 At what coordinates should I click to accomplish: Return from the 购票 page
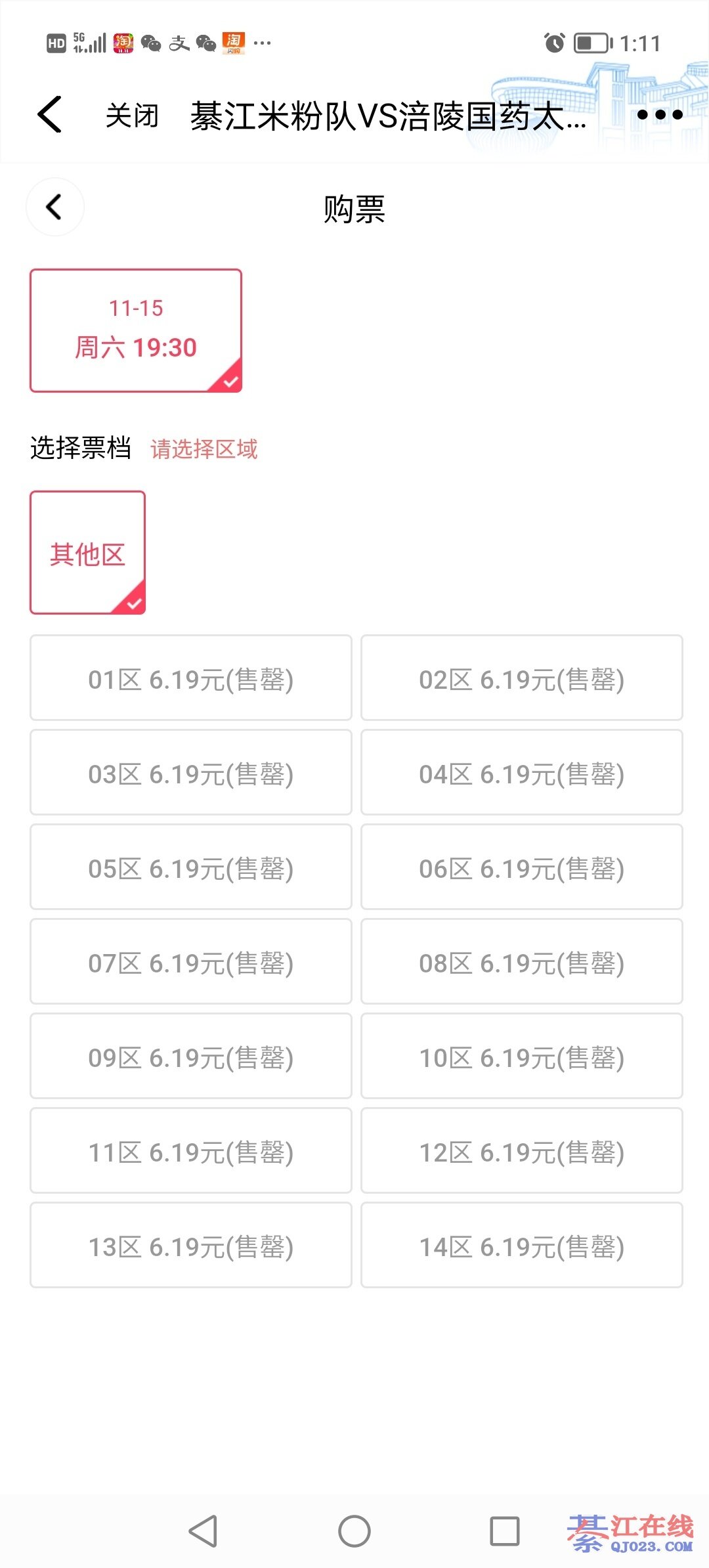(x=54, y=207)
